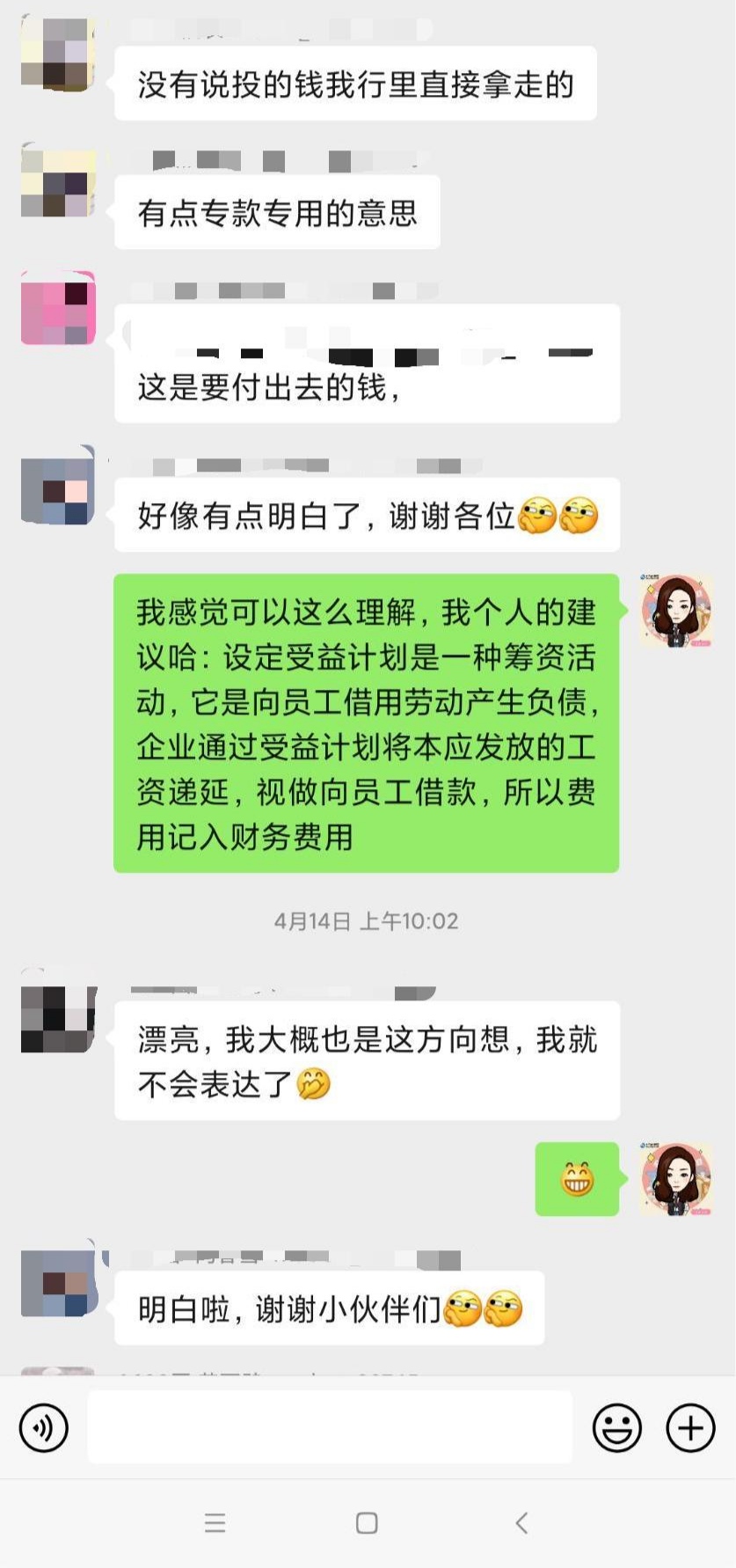The height and width of the screenshot is (1568, 736).
Task: Open the emoji picker
Action: (616, 1427)
